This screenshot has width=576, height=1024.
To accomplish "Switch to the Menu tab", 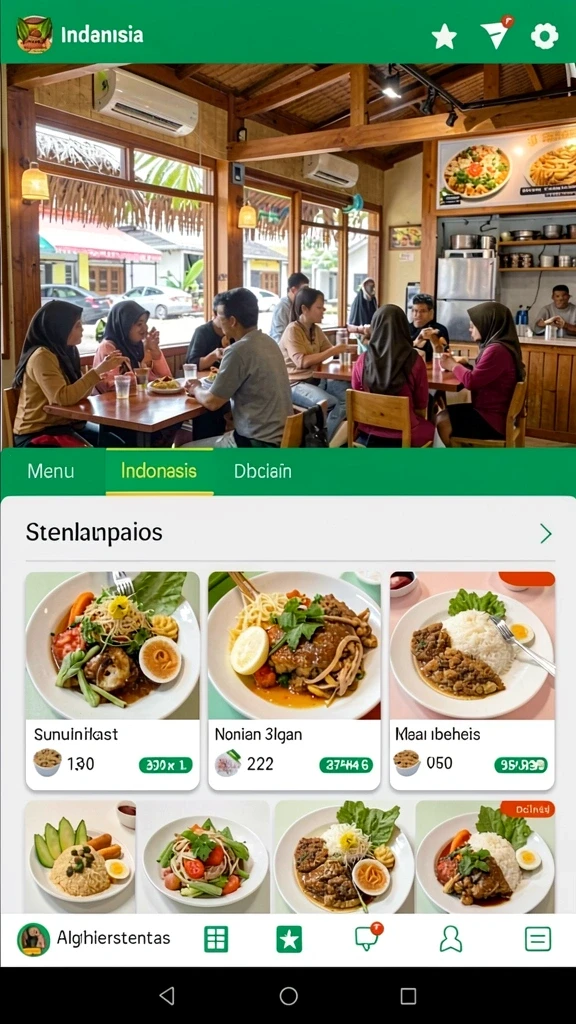I will pyautogui.click(x=50, y=471).
